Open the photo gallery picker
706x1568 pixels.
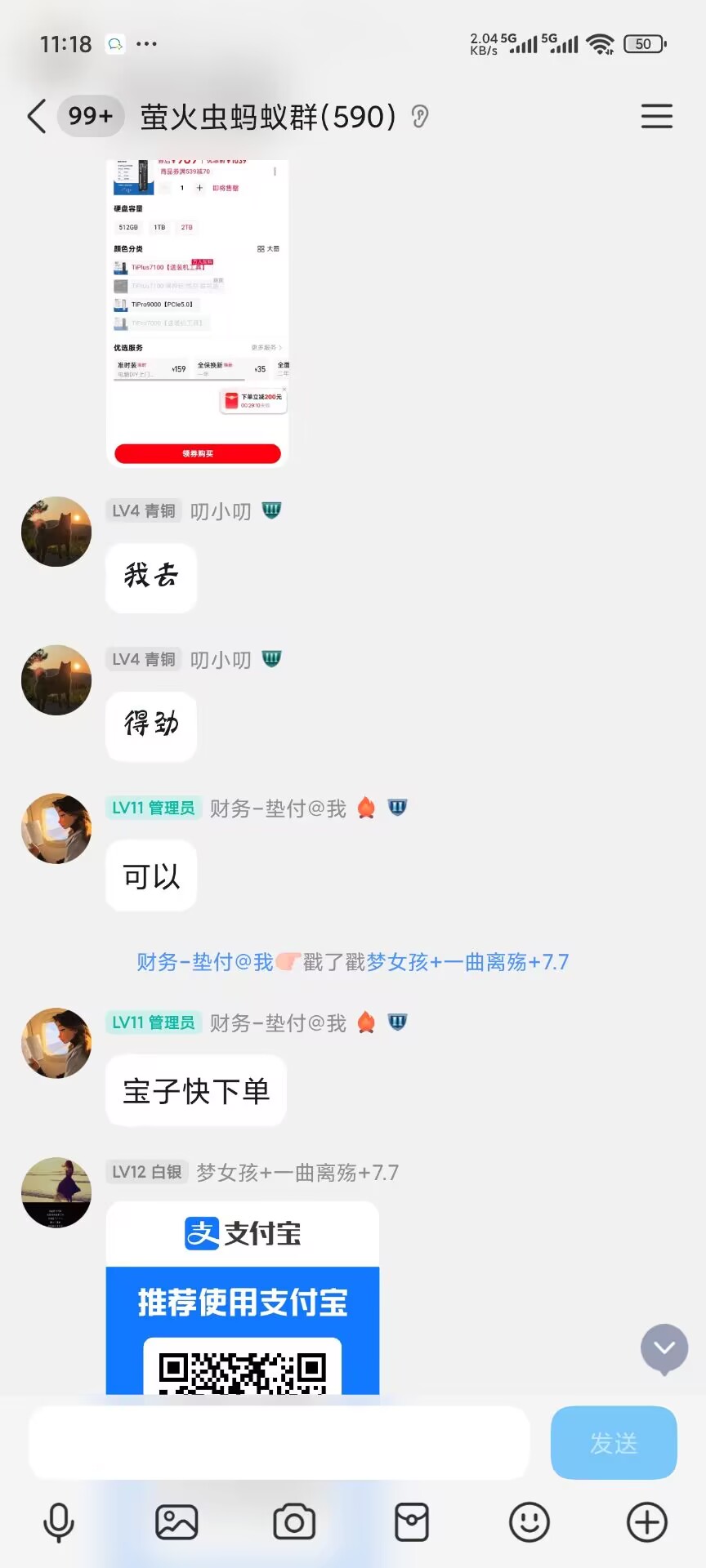click(176, 1522)
